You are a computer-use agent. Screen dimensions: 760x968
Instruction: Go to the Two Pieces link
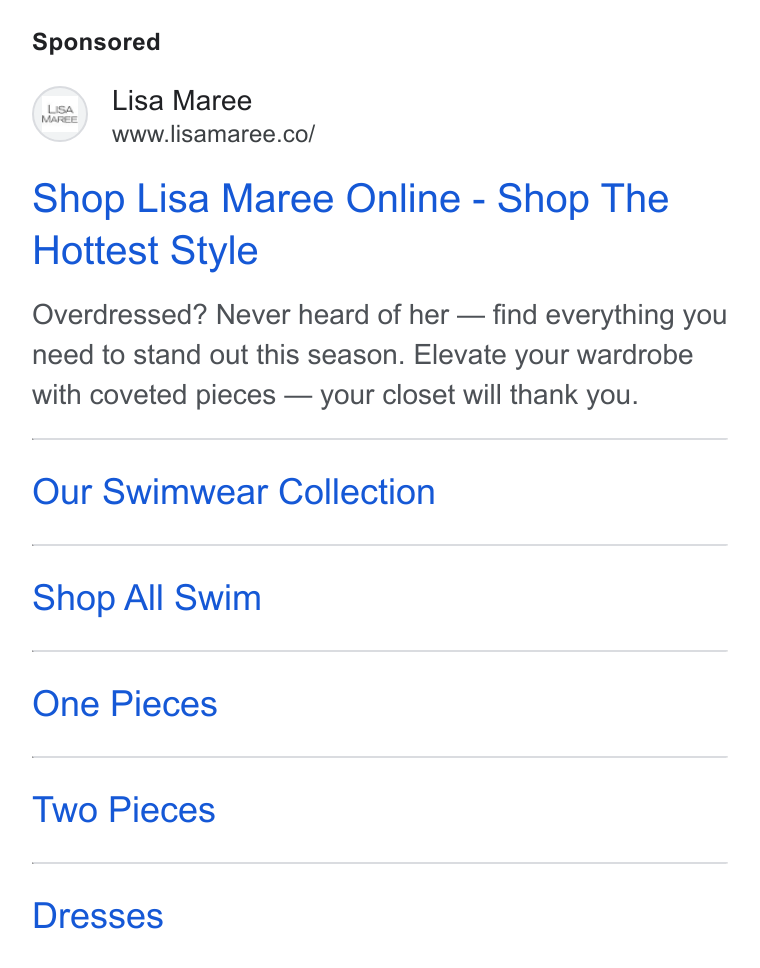123,810
